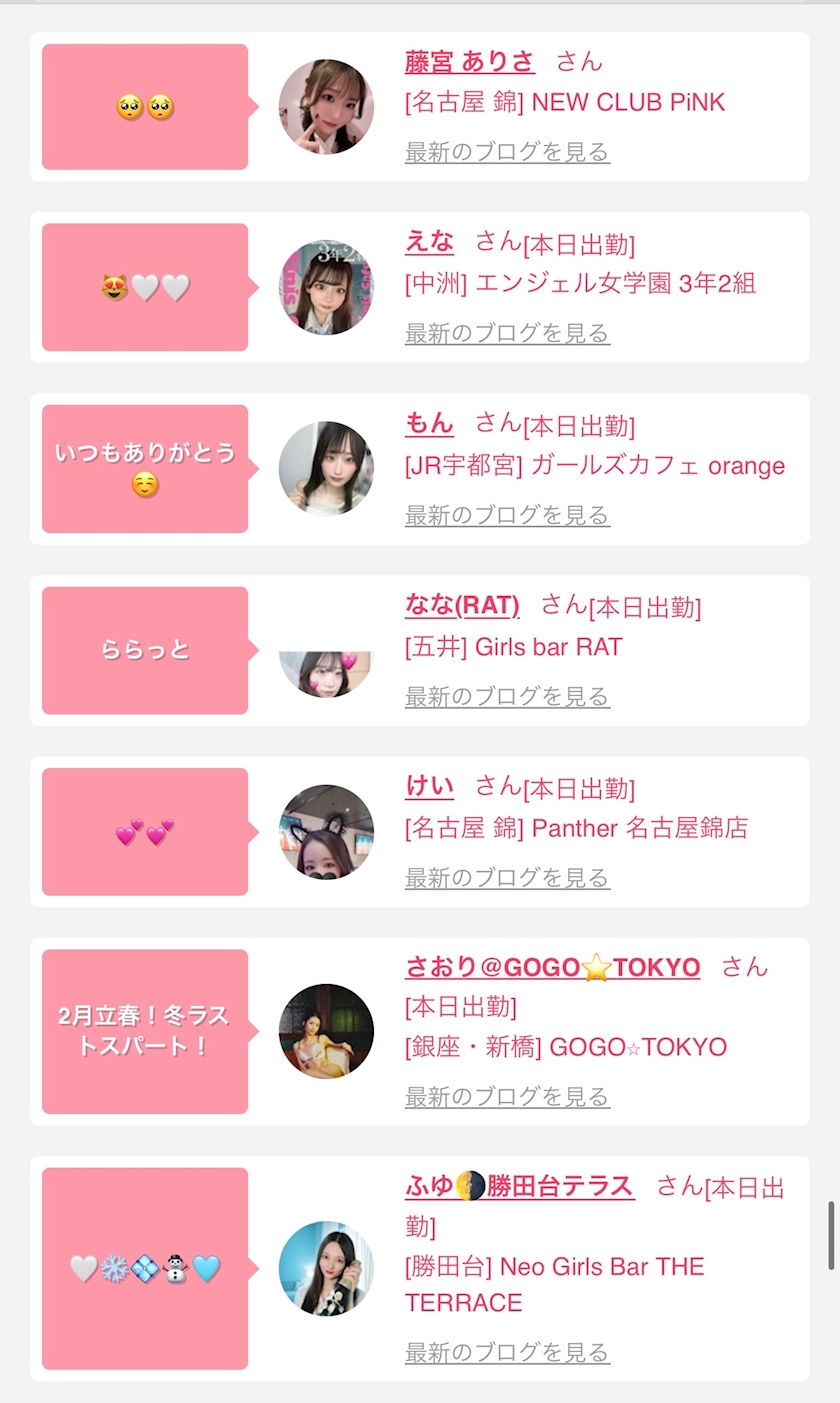The width and height of the screenshot is (840, 1403).
Task: Open ふゆ🌓勝田台テラス profile link
Action: [x=519, y=1187]
